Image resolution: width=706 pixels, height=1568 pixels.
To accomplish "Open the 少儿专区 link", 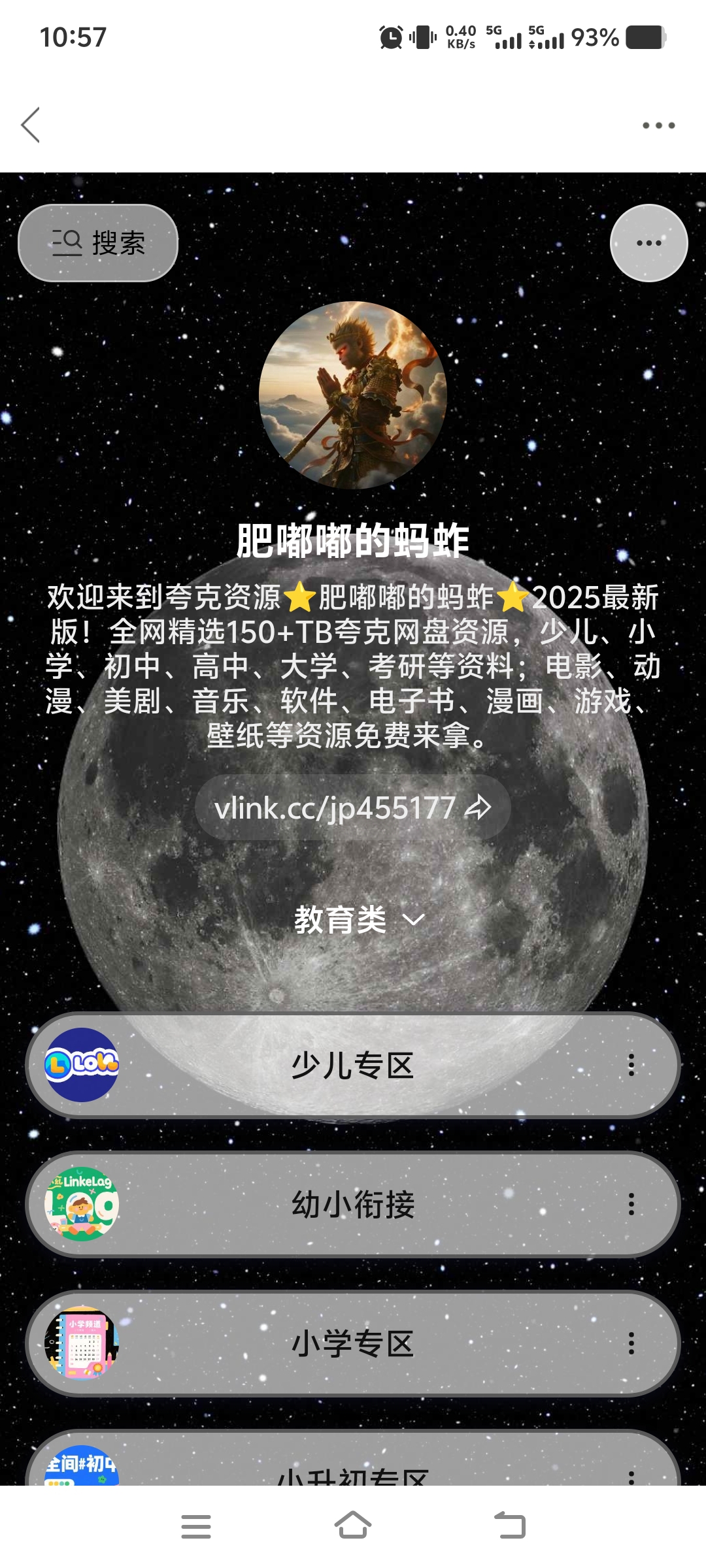I will 352,1066.
